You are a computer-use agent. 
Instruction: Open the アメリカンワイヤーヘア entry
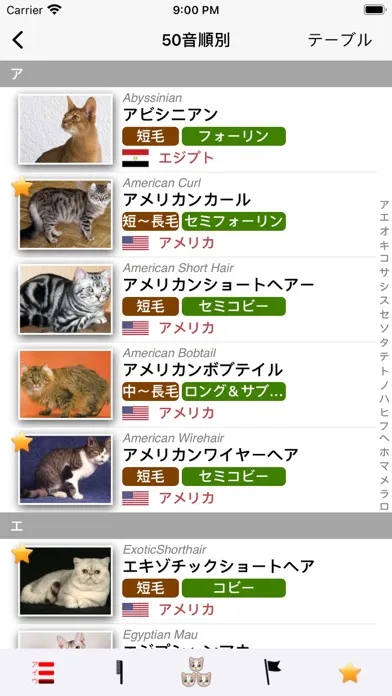(196, 470)
